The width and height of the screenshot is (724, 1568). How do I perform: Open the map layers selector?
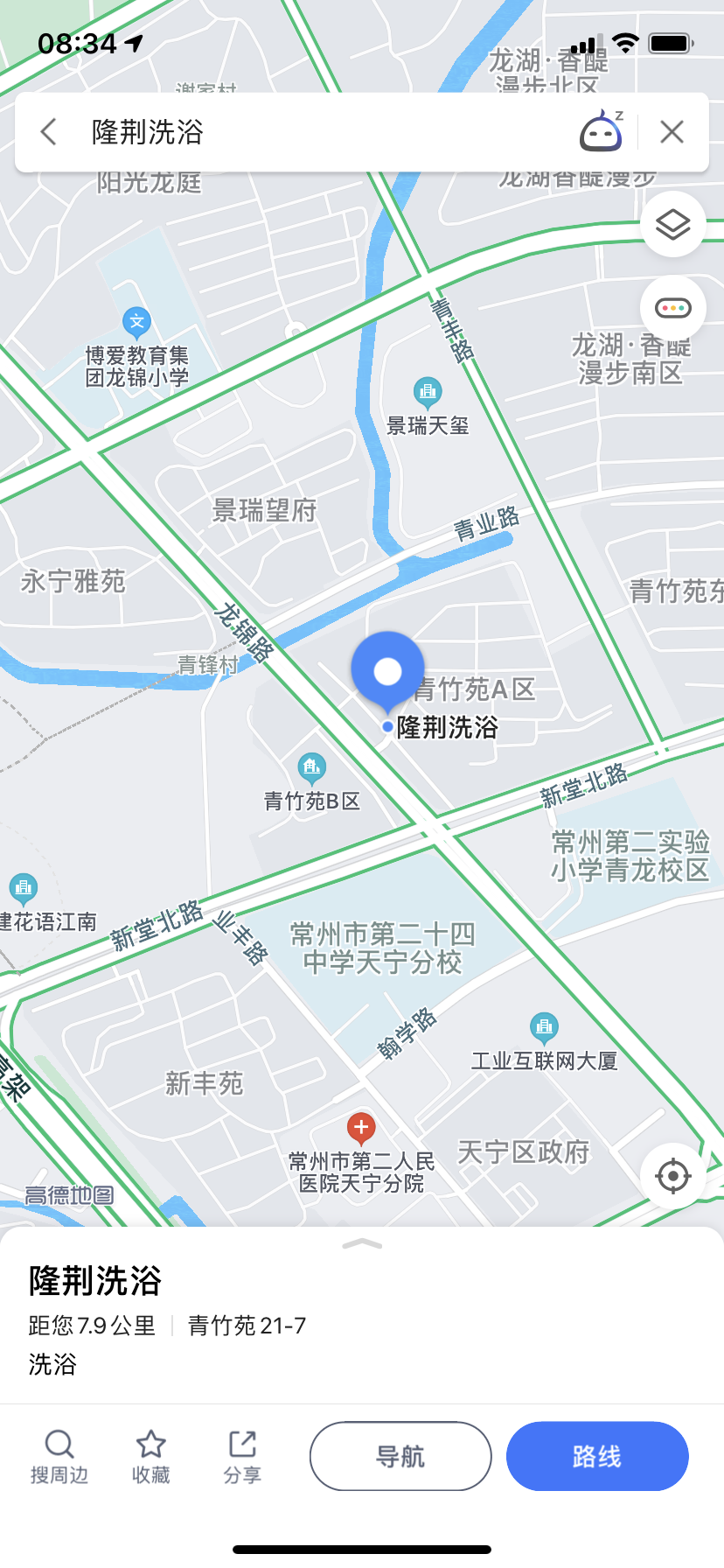tap(672, 225)
